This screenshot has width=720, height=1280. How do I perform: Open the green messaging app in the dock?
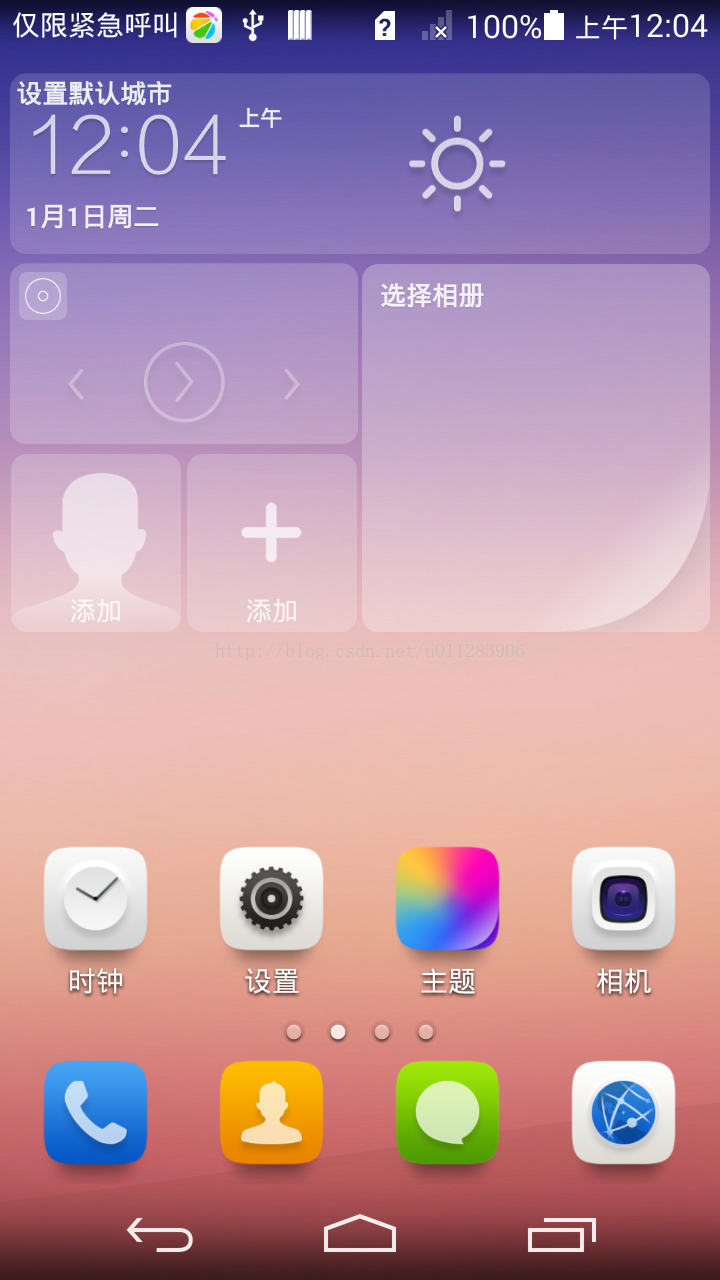click(x=447, y=1112)
